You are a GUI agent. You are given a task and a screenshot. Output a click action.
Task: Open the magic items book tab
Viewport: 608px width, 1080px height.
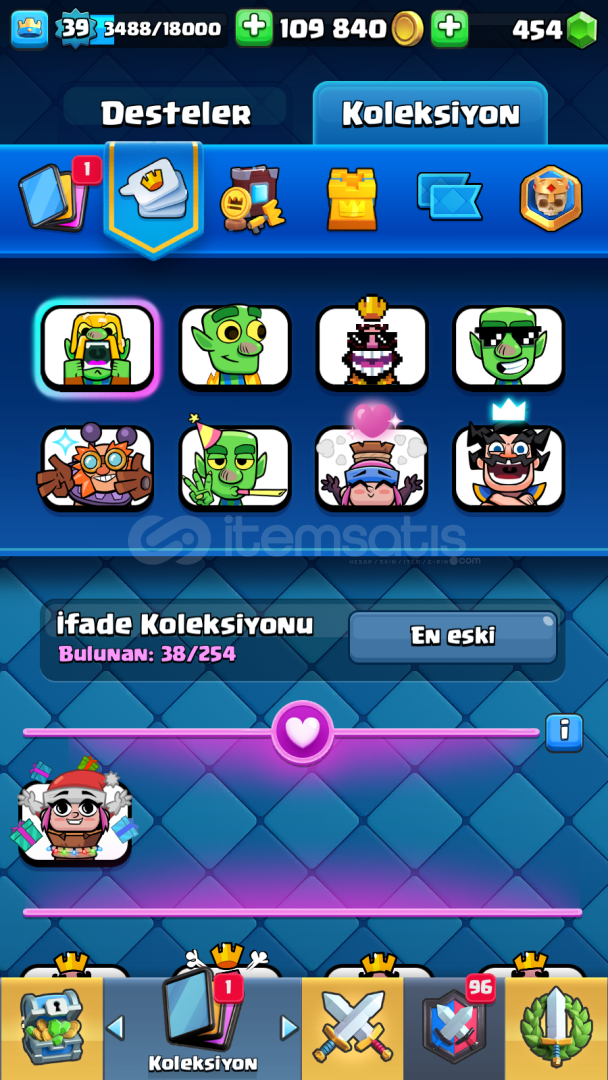tap(253, 198)
